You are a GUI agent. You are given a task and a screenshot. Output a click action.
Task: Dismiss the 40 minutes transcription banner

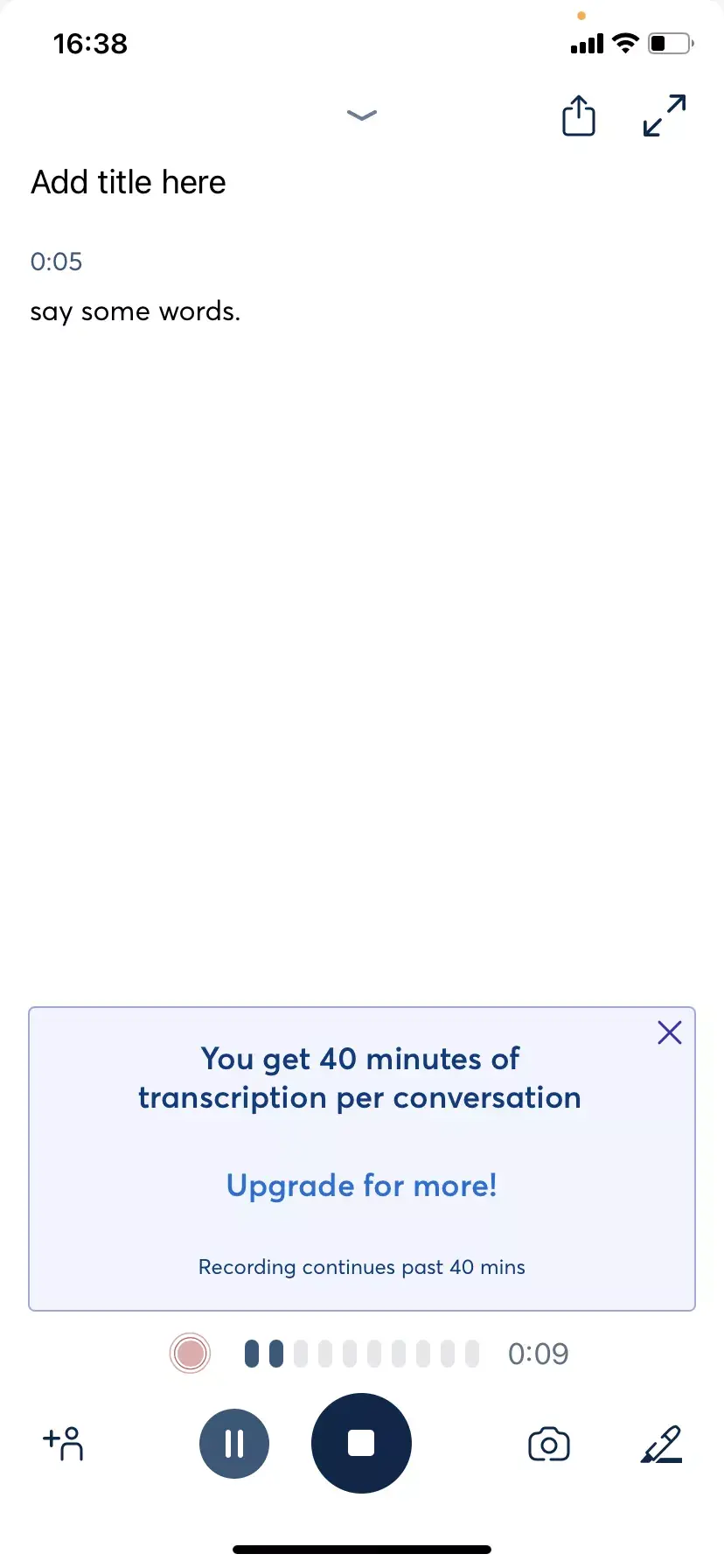[x=669, y=1032]
